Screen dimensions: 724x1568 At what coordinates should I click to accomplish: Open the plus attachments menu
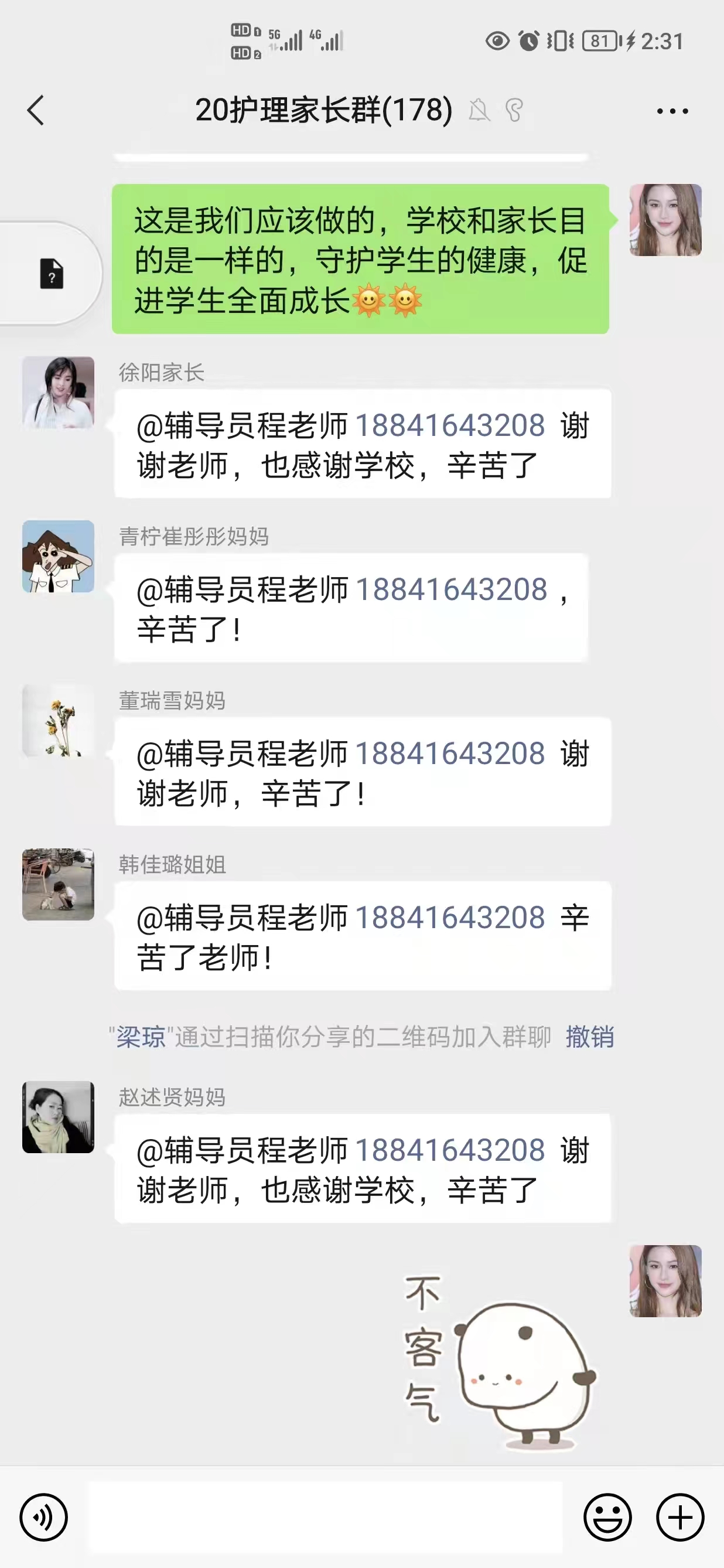click(680, 1518)
